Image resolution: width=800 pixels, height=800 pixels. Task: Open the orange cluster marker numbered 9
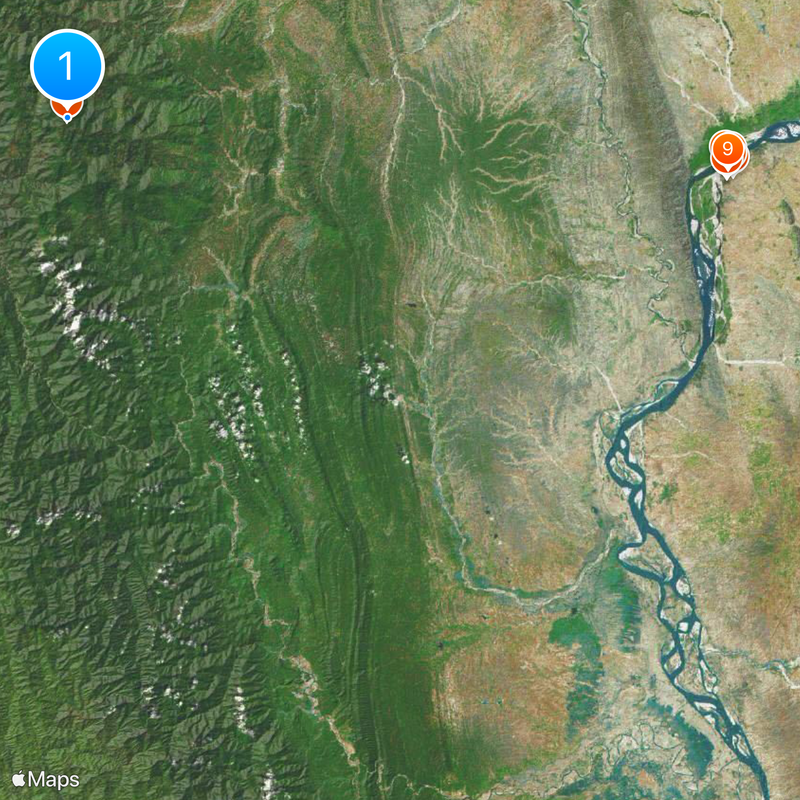tap(728, 151)
